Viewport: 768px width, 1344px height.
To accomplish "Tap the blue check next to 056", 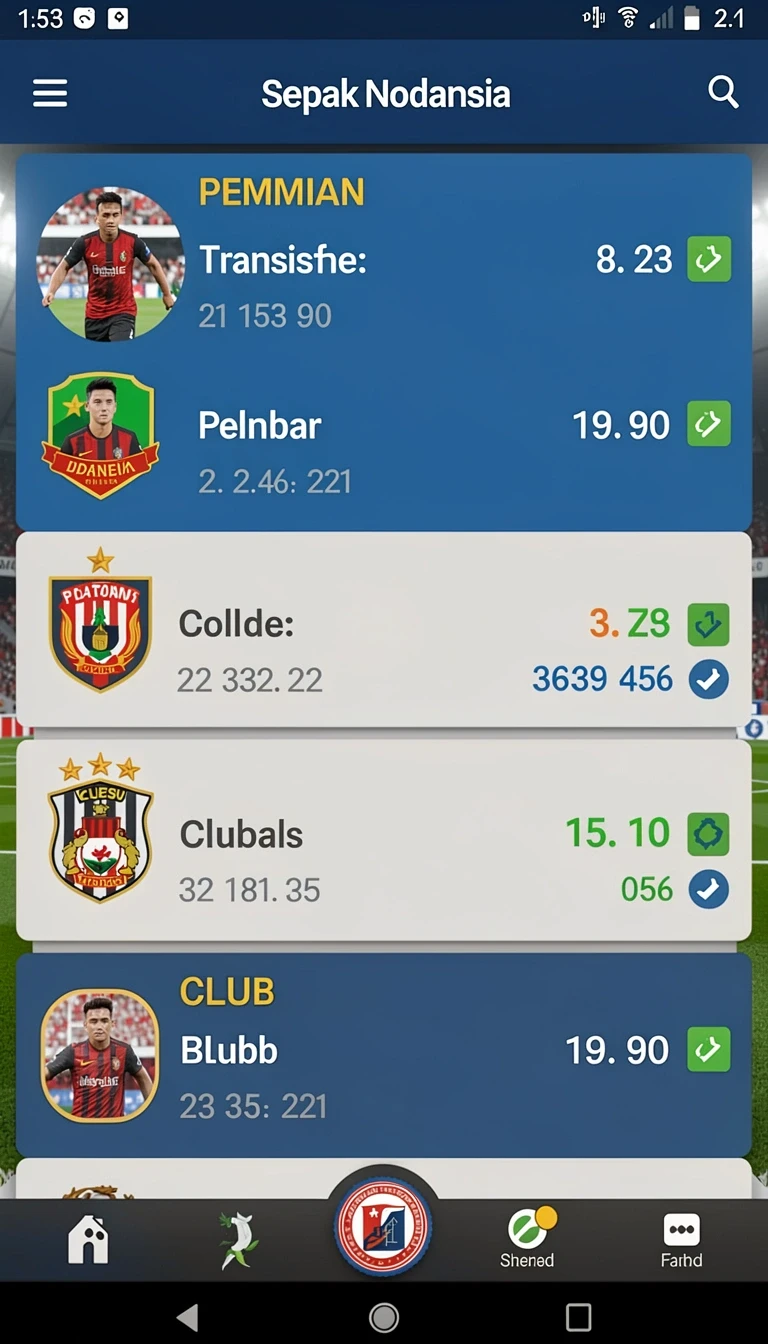I will click(708, 889).
